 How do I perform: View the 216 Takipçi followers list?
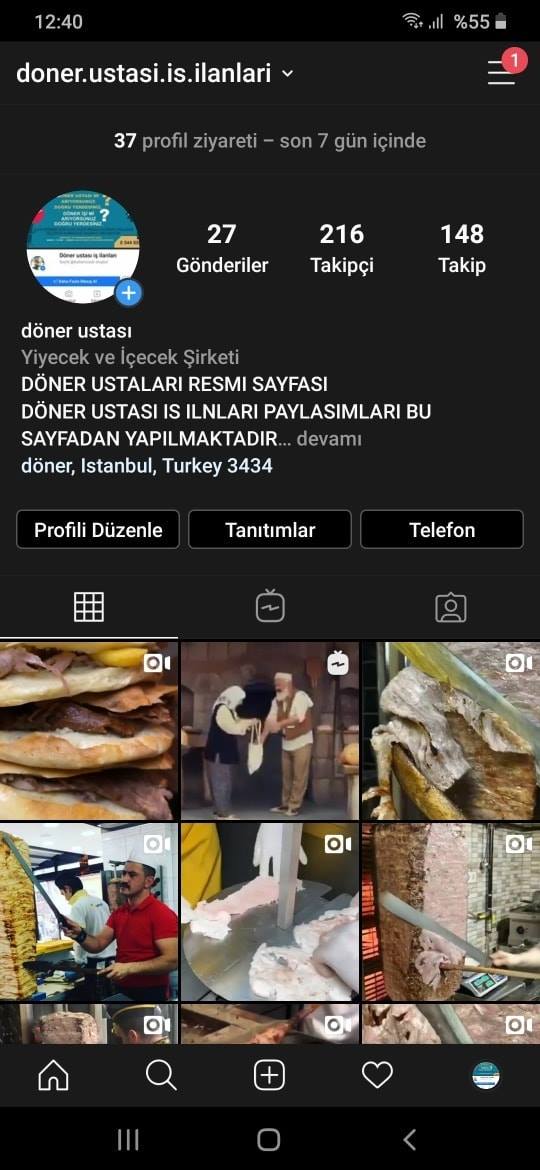[x=342, y=248]
